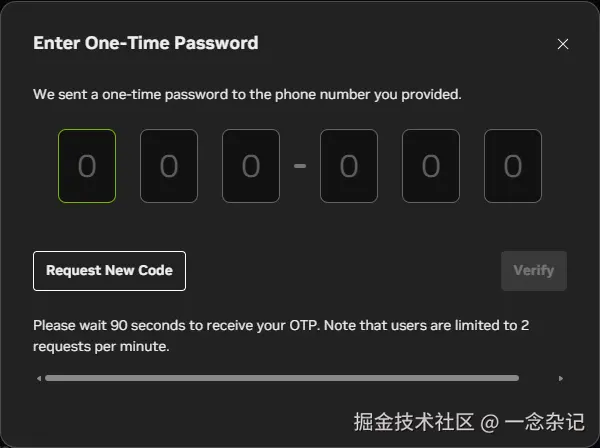This screenshot has width=600, height=448.
Task: Click the scrollbar left arrow
Action: pos(39,379)
